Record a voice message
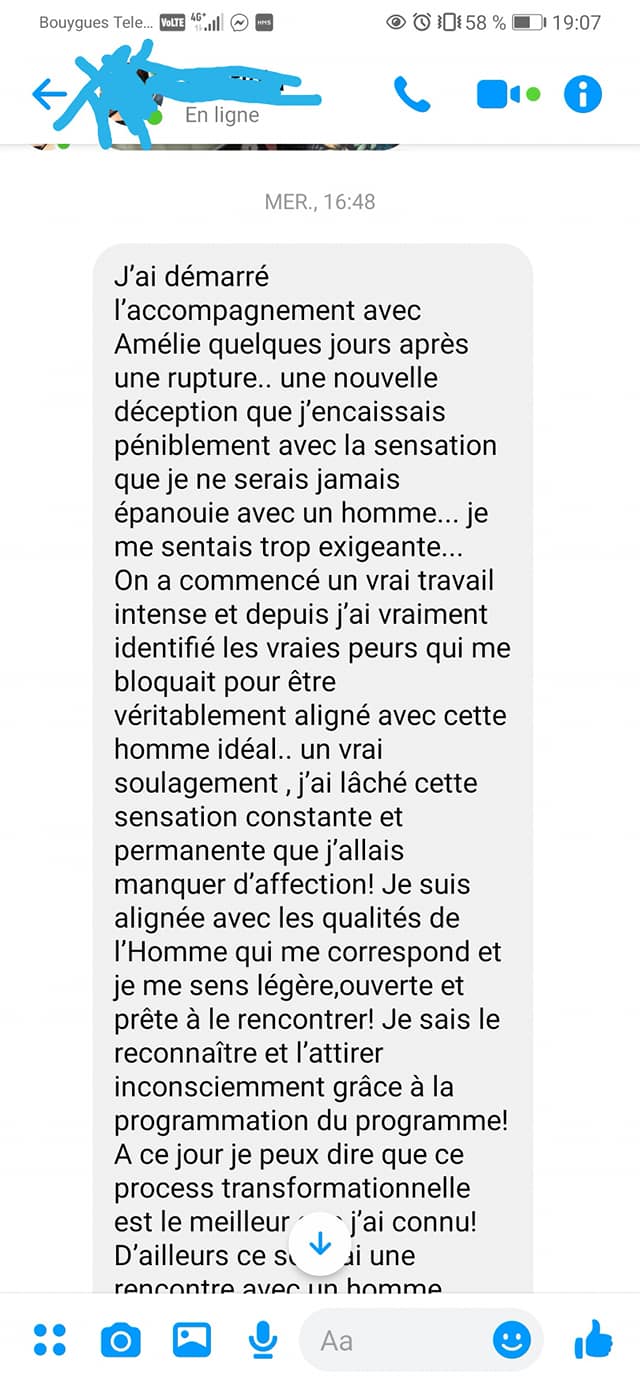 262,1339
